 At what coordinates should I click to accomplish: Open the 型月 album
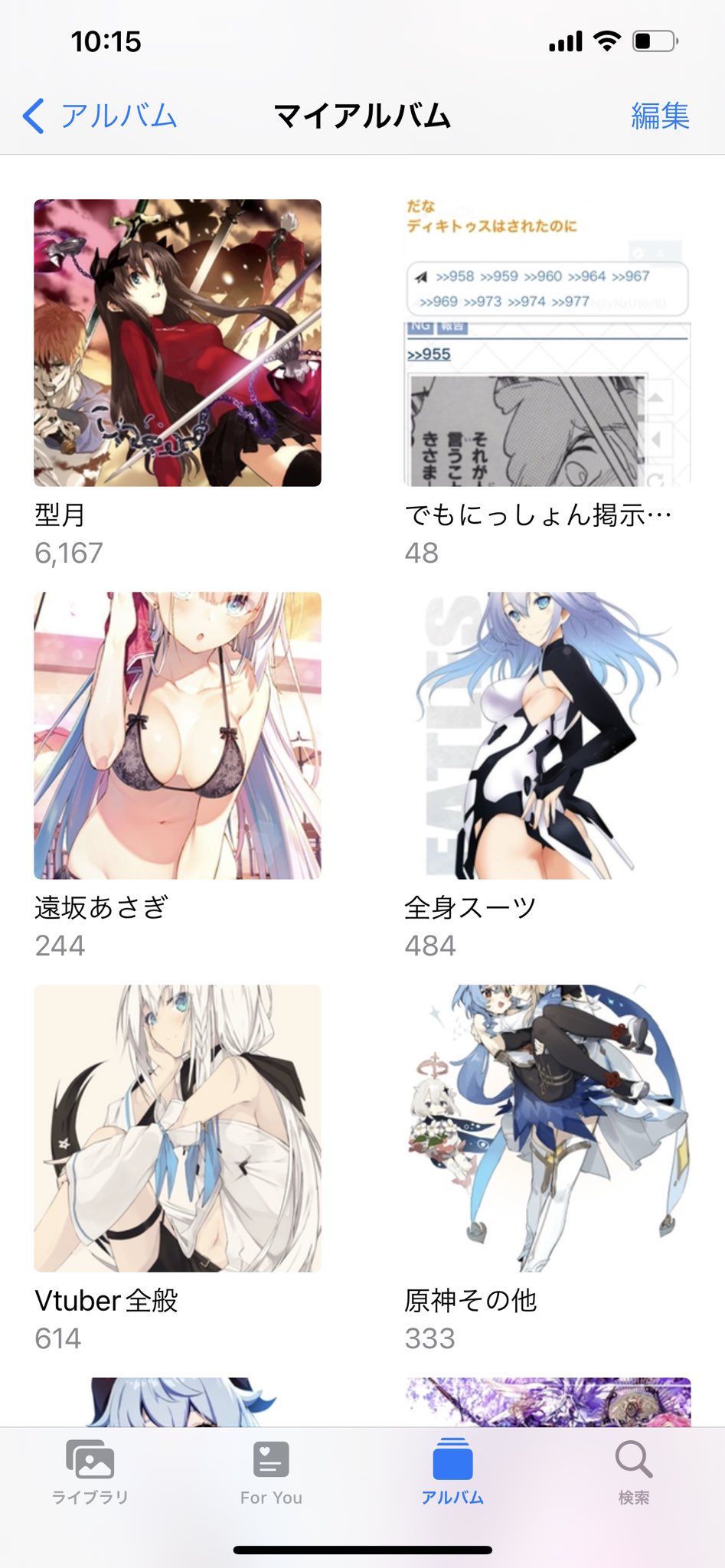[178, 343]
